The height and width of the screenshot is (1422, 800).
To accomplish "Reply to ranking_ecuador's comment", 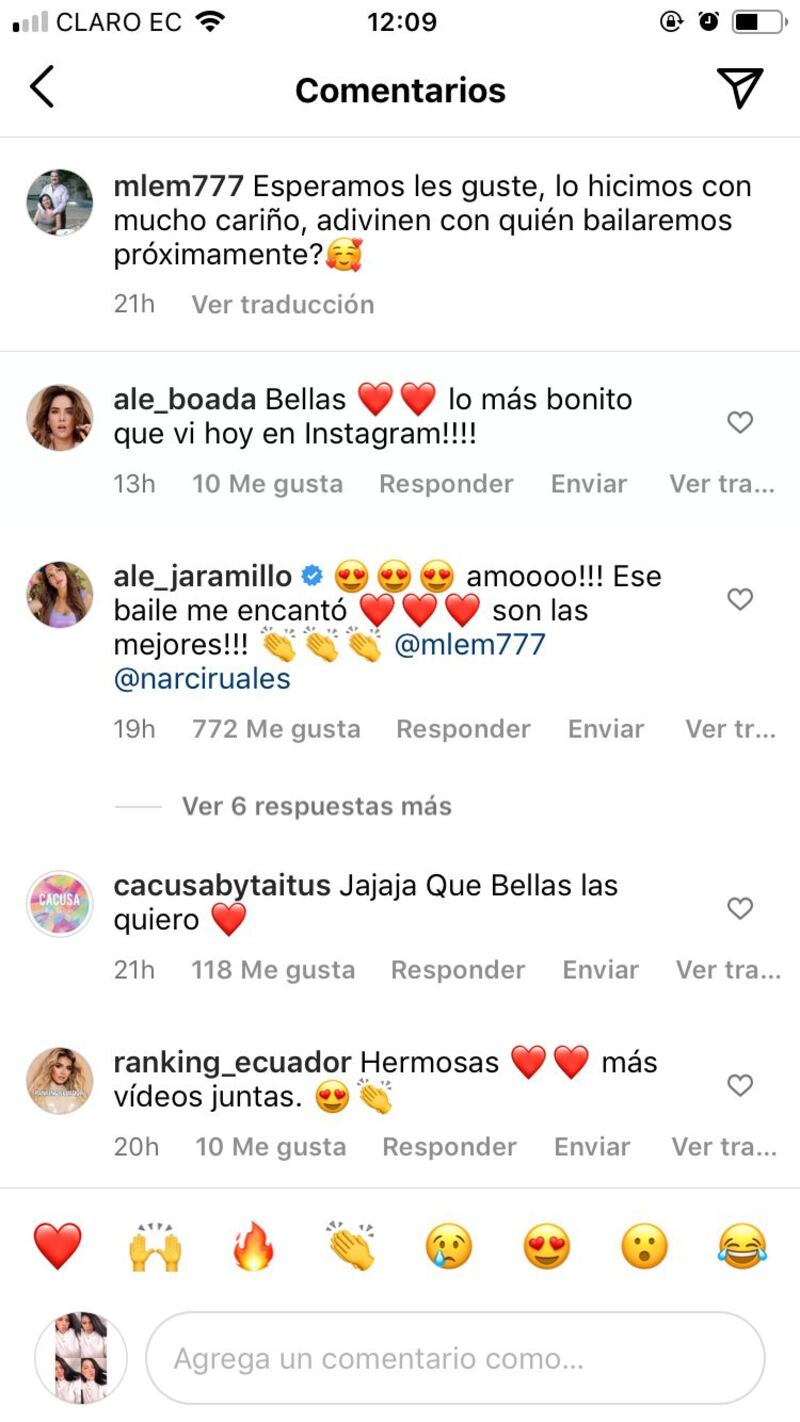I will point(449,1147).
